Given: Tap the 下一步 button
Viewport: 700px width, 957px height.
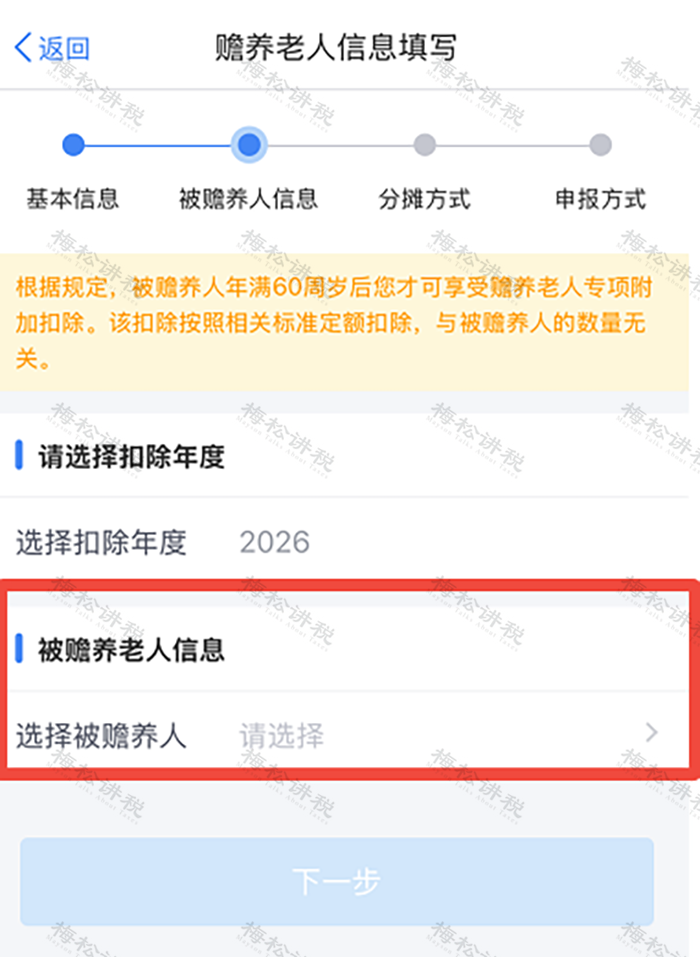Looking at the screenshot, I should coord(337,881).
